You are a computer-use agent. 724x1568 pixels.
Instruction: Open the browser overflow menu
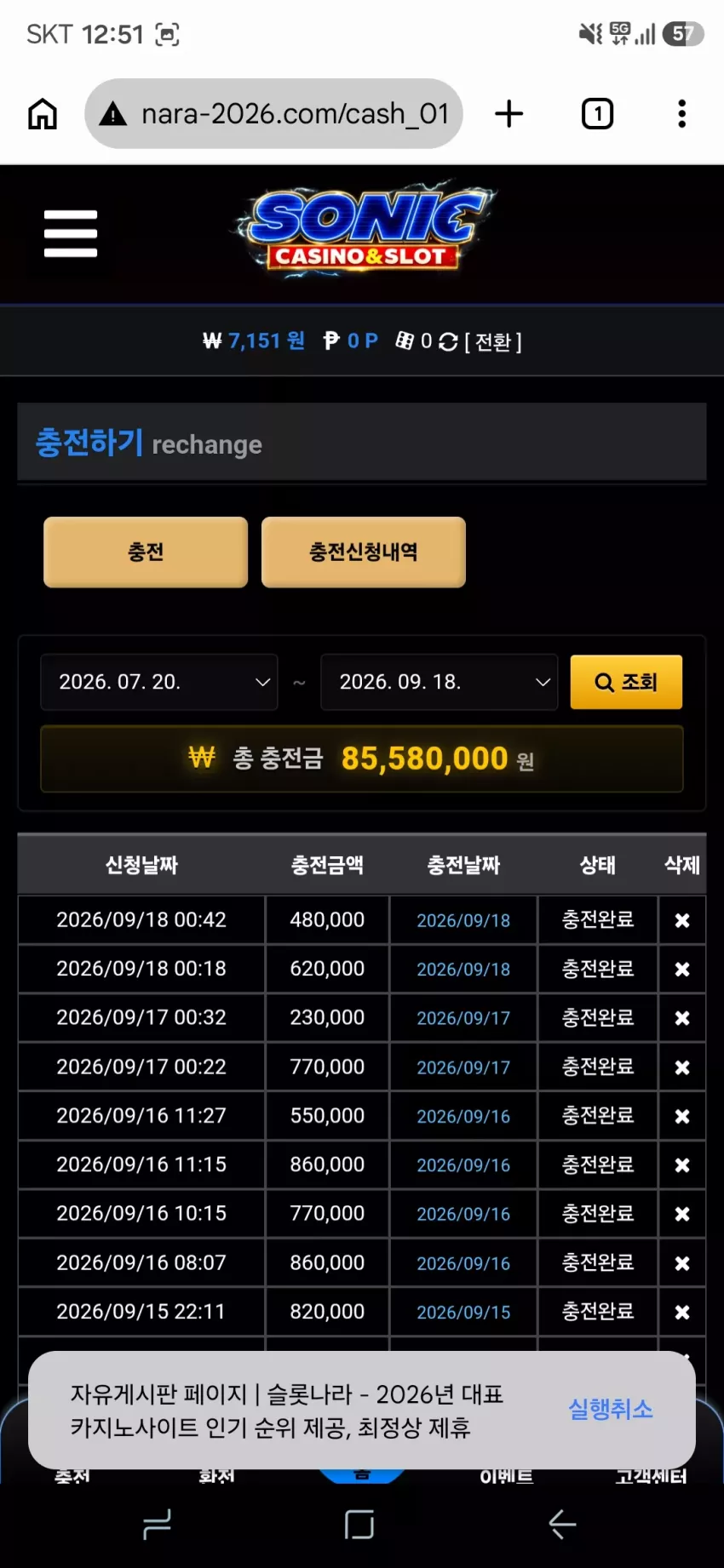(681, 114)
